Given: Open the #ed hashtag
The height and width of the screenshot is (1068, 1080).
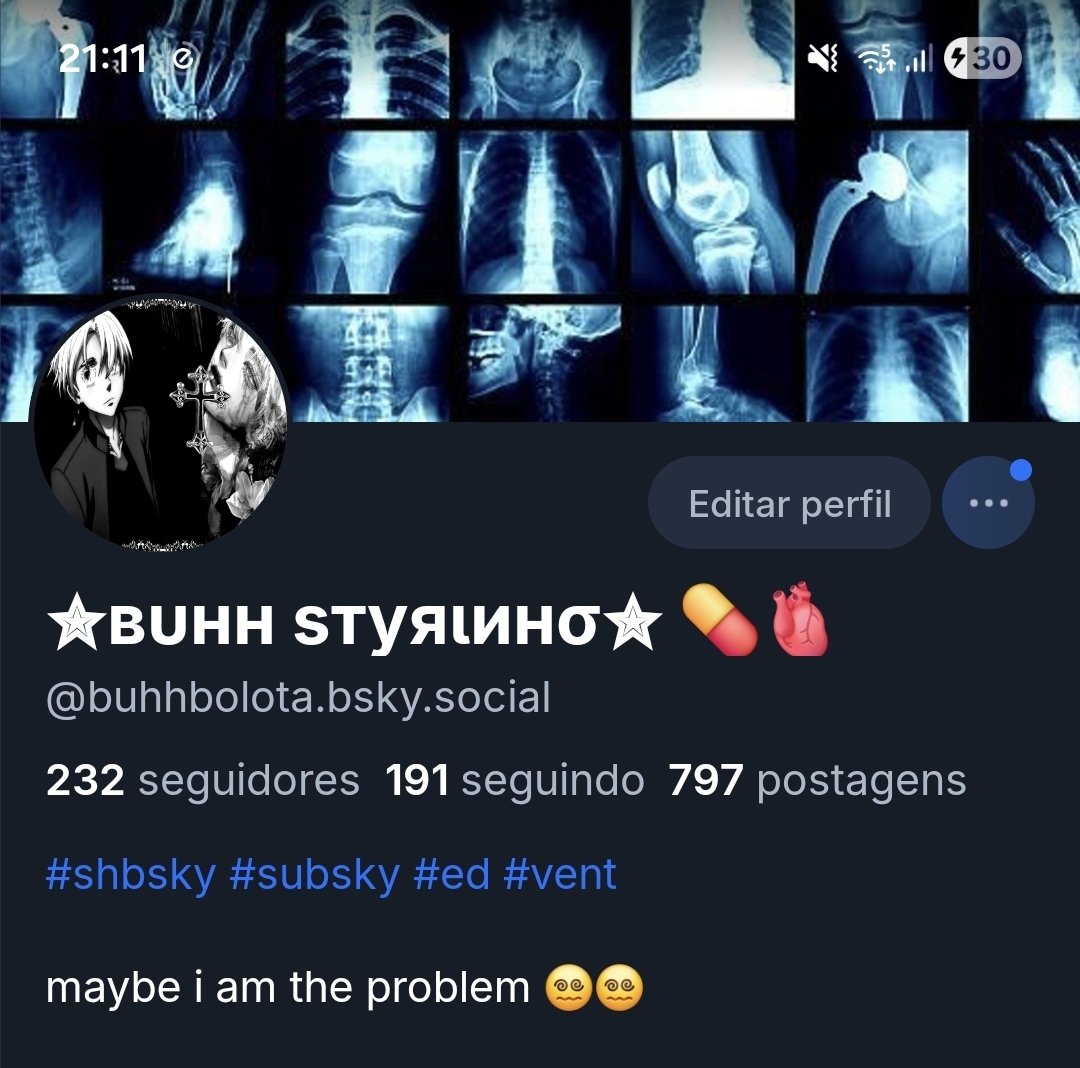Looking at the screenshot, I should (452, 875).
